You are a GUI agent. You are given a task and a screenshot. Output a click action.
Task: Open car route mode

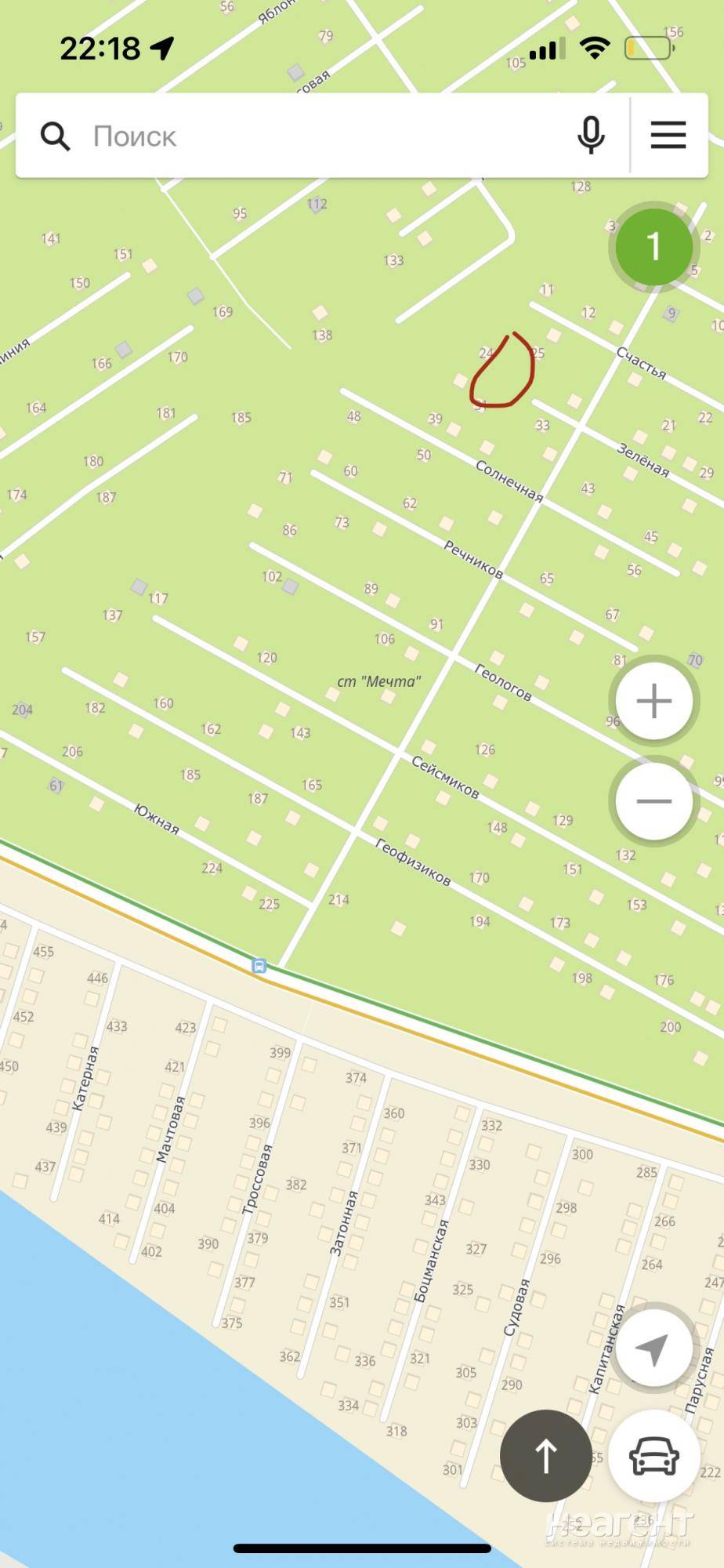tap(654, 1455)
